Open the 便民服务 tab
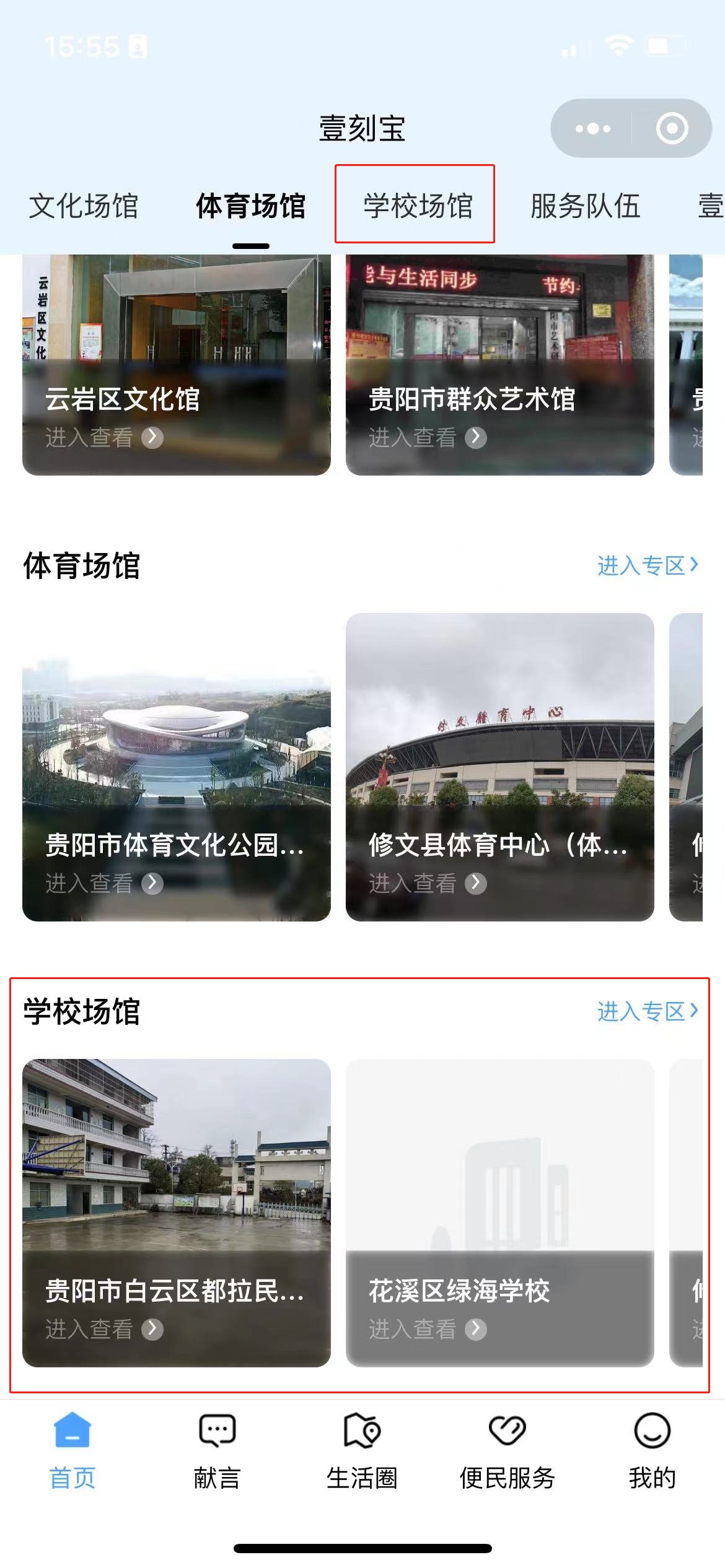The image size is (725, 1568). tap(507, 1450)
